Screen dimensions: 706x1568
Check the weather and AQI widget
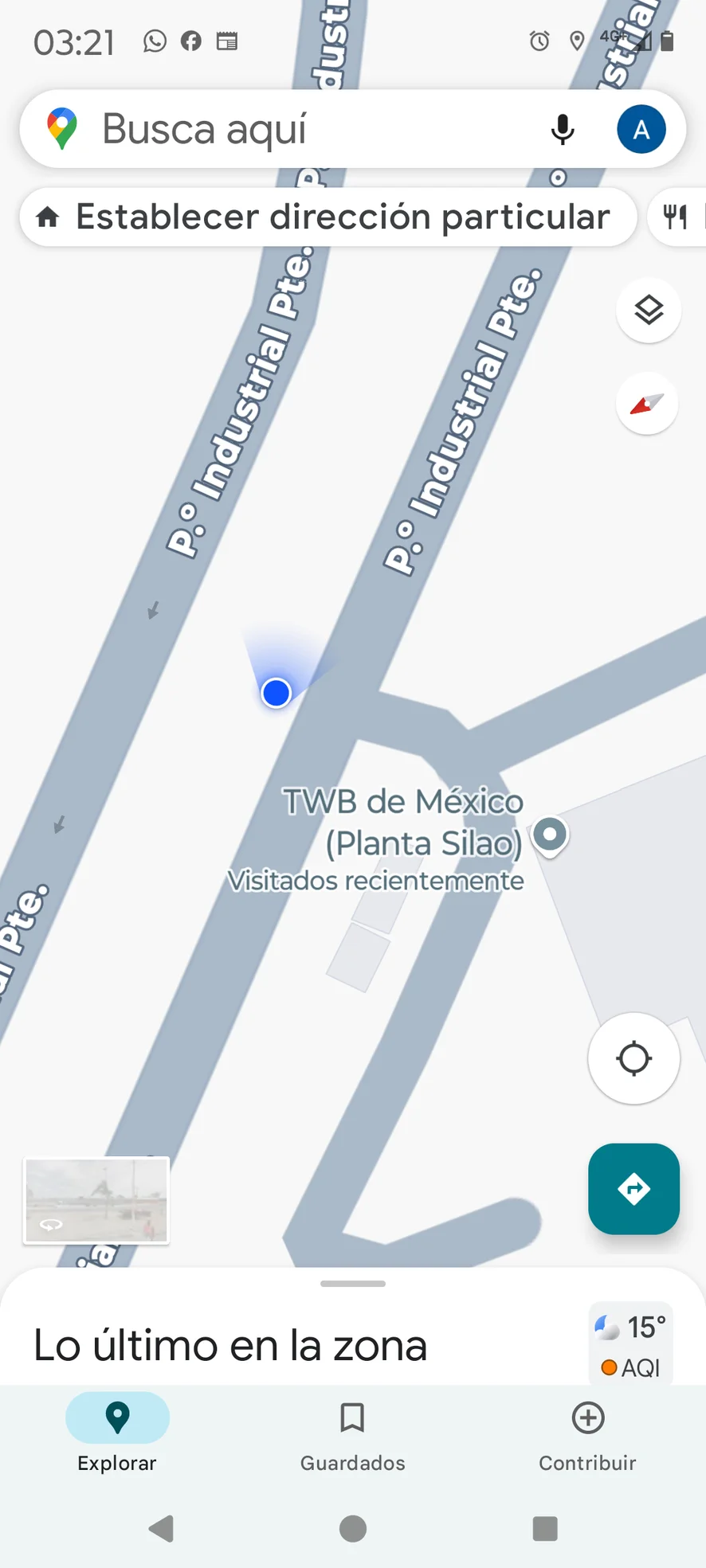click(631, 1344)
